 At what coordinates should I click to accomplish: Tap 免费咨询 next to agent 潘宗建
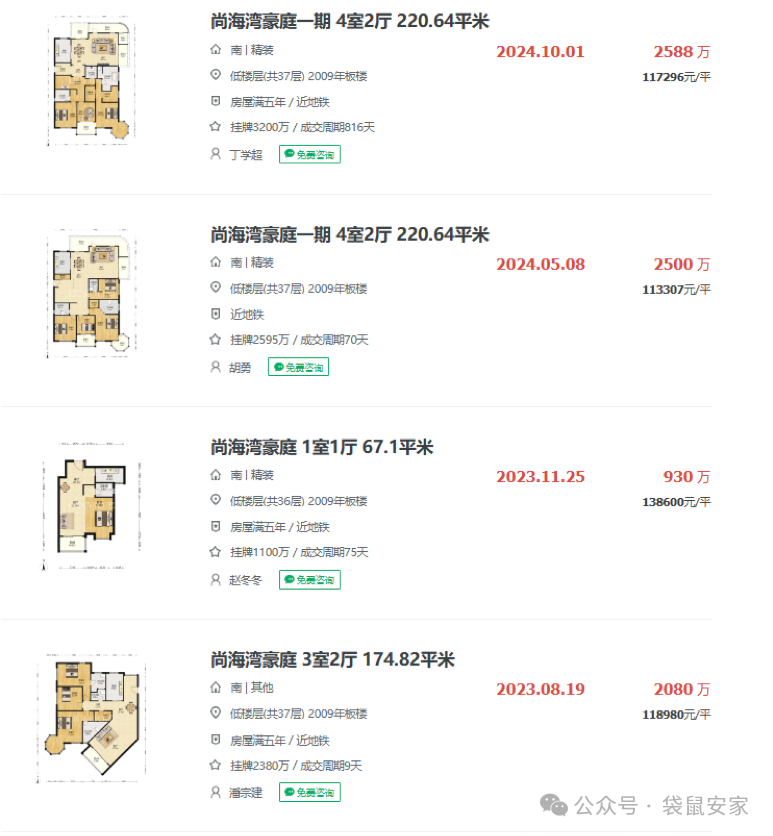point(310,792)
